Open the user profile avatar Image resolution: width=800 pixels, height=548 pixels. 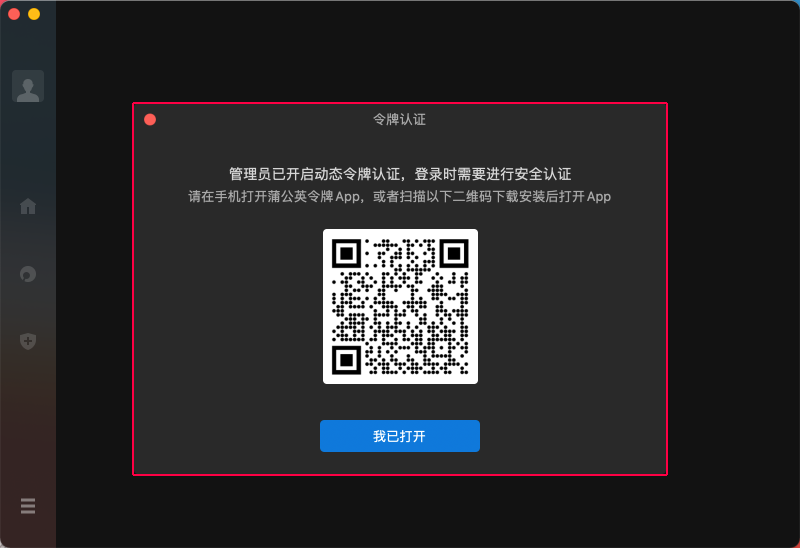click(28, 87)
